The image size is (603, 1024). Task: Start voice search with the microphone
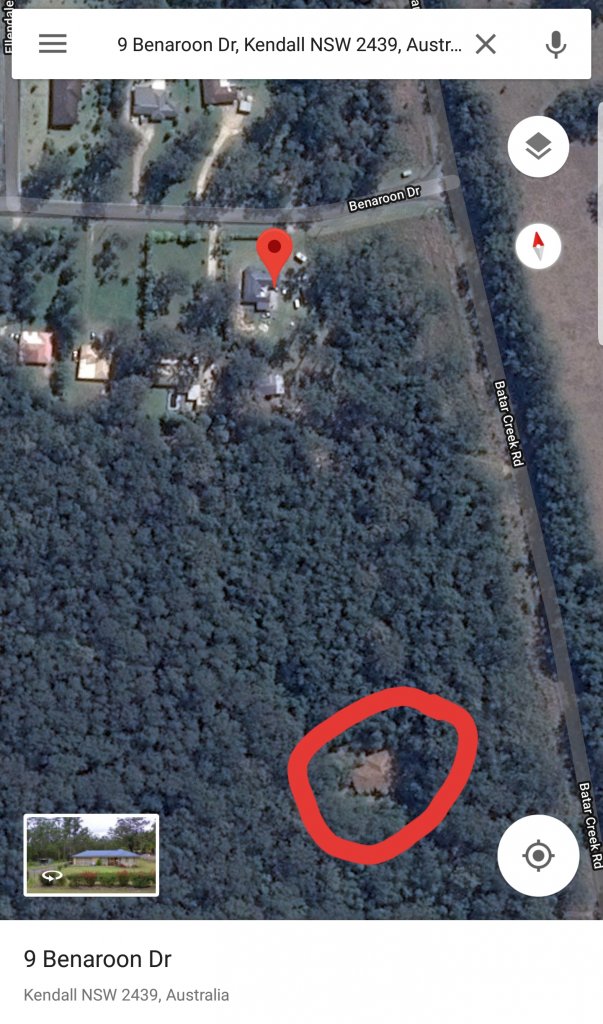[x=556, y=44]
